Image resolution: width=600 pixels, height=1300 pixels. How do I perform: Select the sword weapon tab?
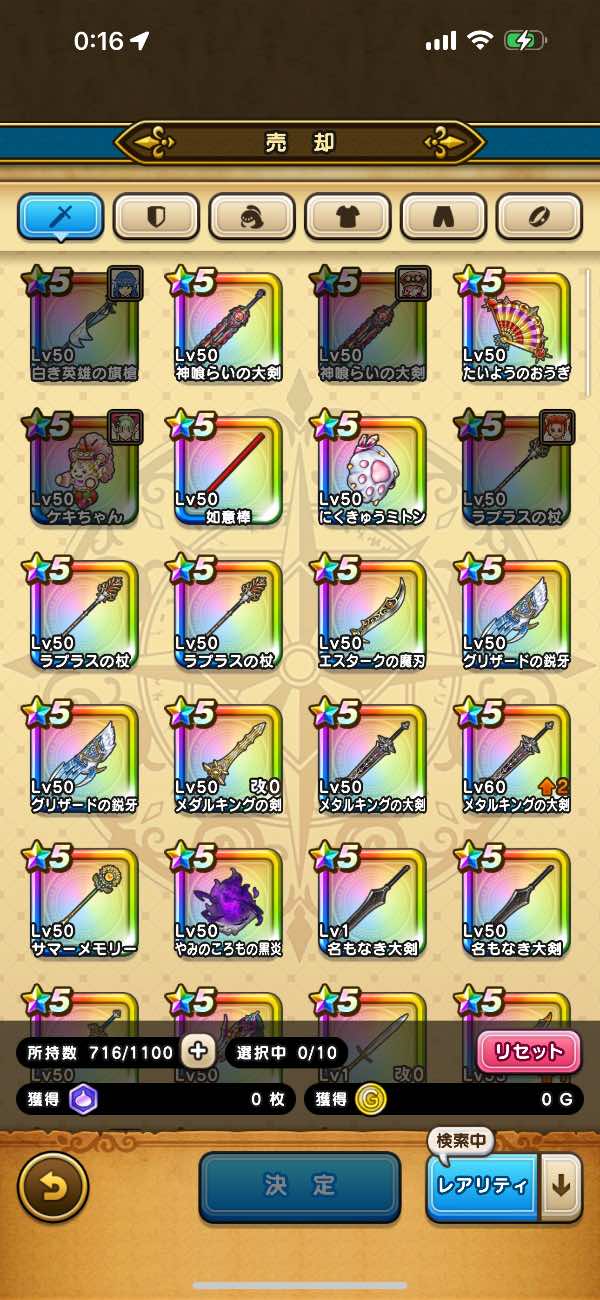[x=60, y=216]
